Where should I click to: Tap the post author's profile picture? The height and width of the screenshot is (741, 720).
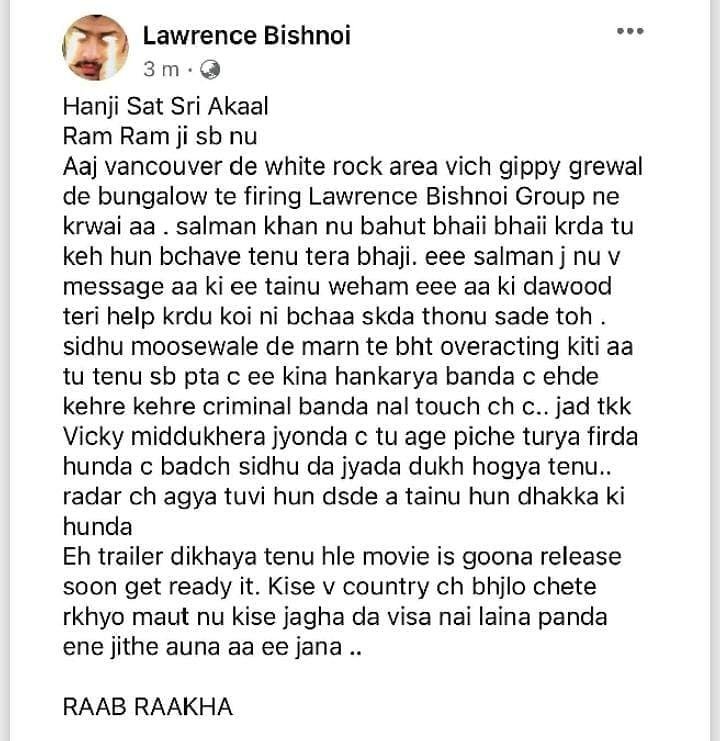pyautogui.click(x=96, y=49)
